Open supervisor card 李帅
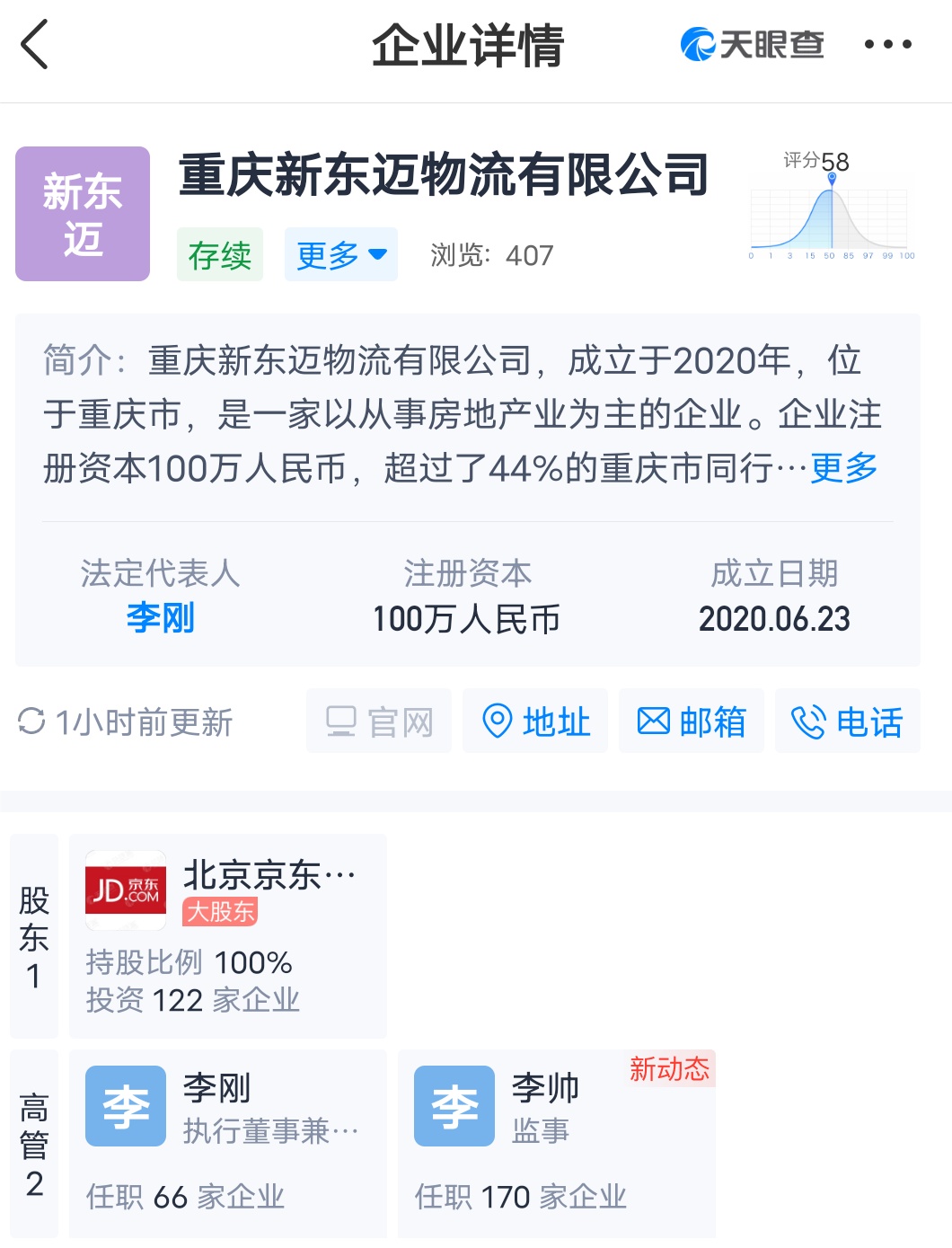This screenshot has height=1248, width=952. [556, 1142]
